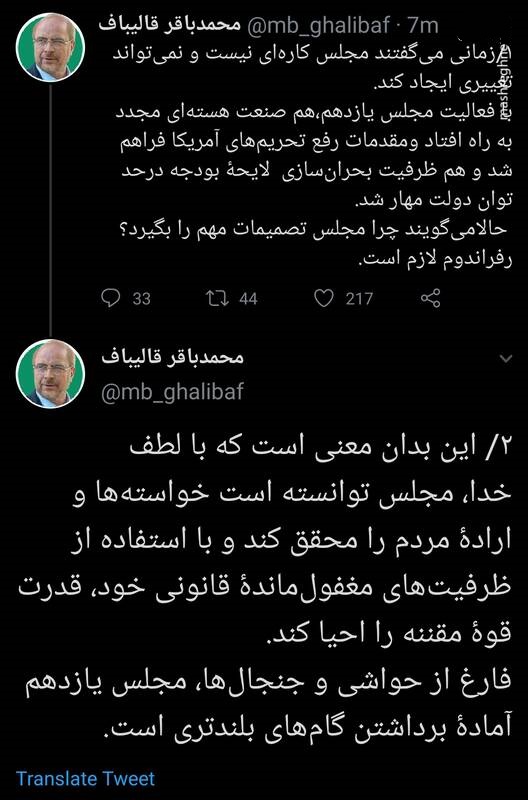This screenshot has width=528, height=800.
Task: Retweet the tweet with 44 retweets
Action: click(217, 298)
